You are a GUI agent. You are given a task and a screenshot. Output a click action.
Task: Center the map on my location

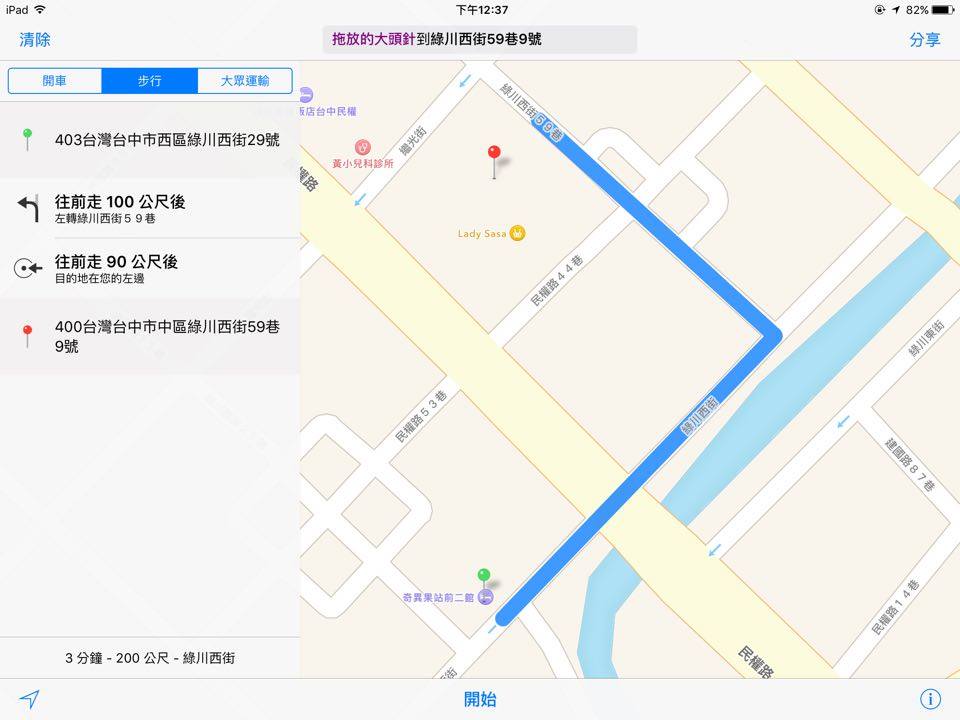30,699
